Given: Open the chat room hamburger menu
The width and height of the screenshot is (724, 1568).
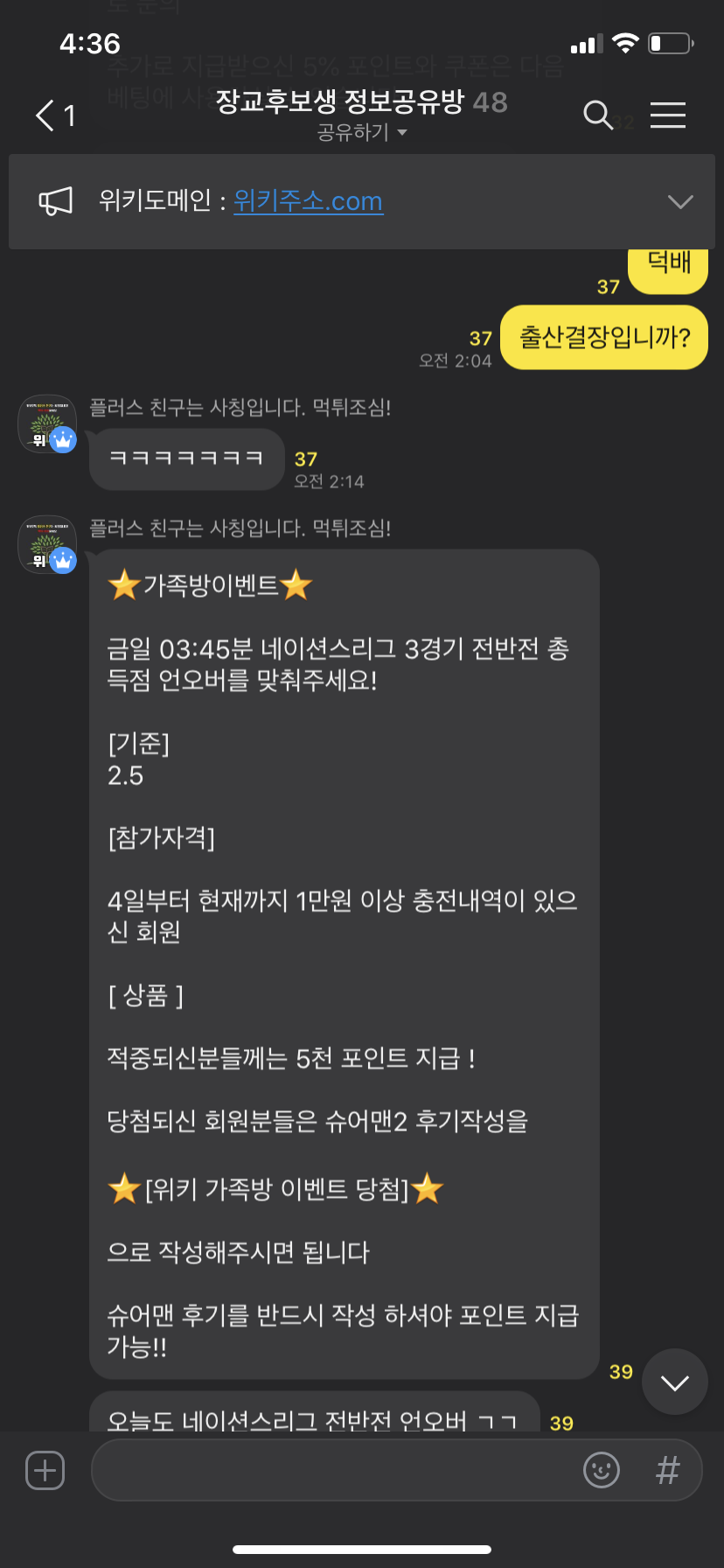Looking at the screenshot, I should [668, 115].
